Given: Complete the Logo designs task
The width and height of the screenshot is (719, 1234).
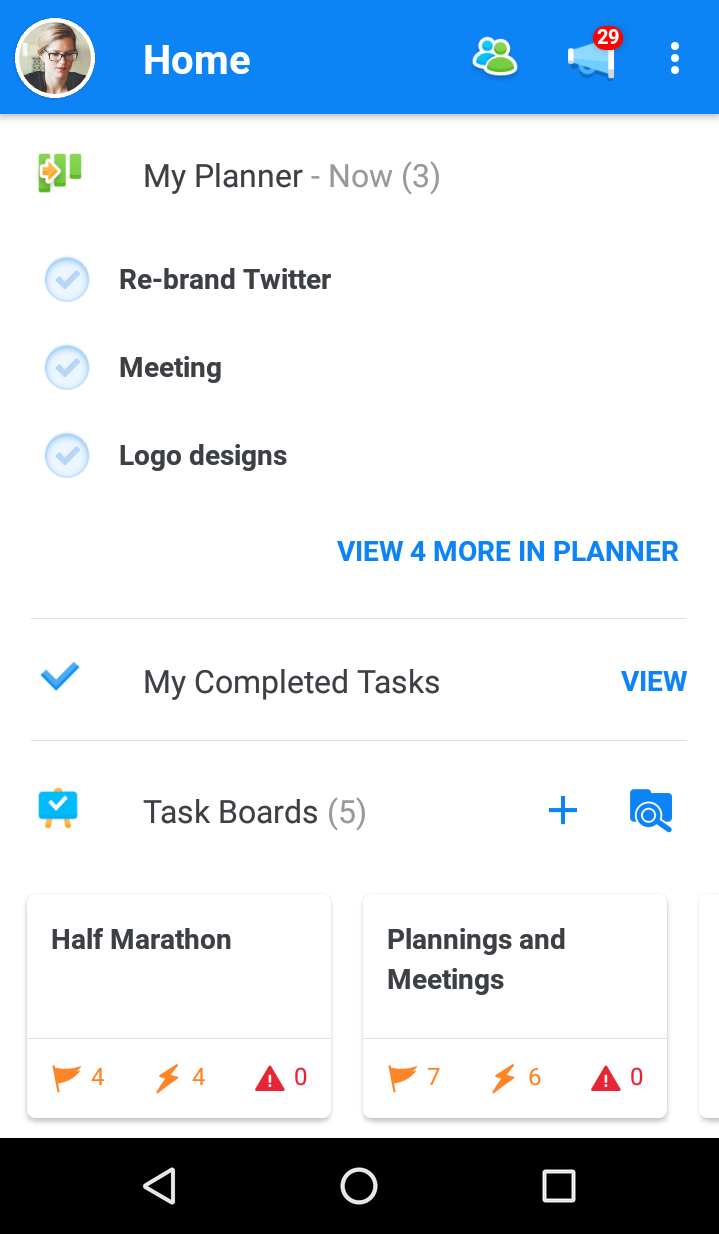Looking at the screenshot, I should 67,455.
